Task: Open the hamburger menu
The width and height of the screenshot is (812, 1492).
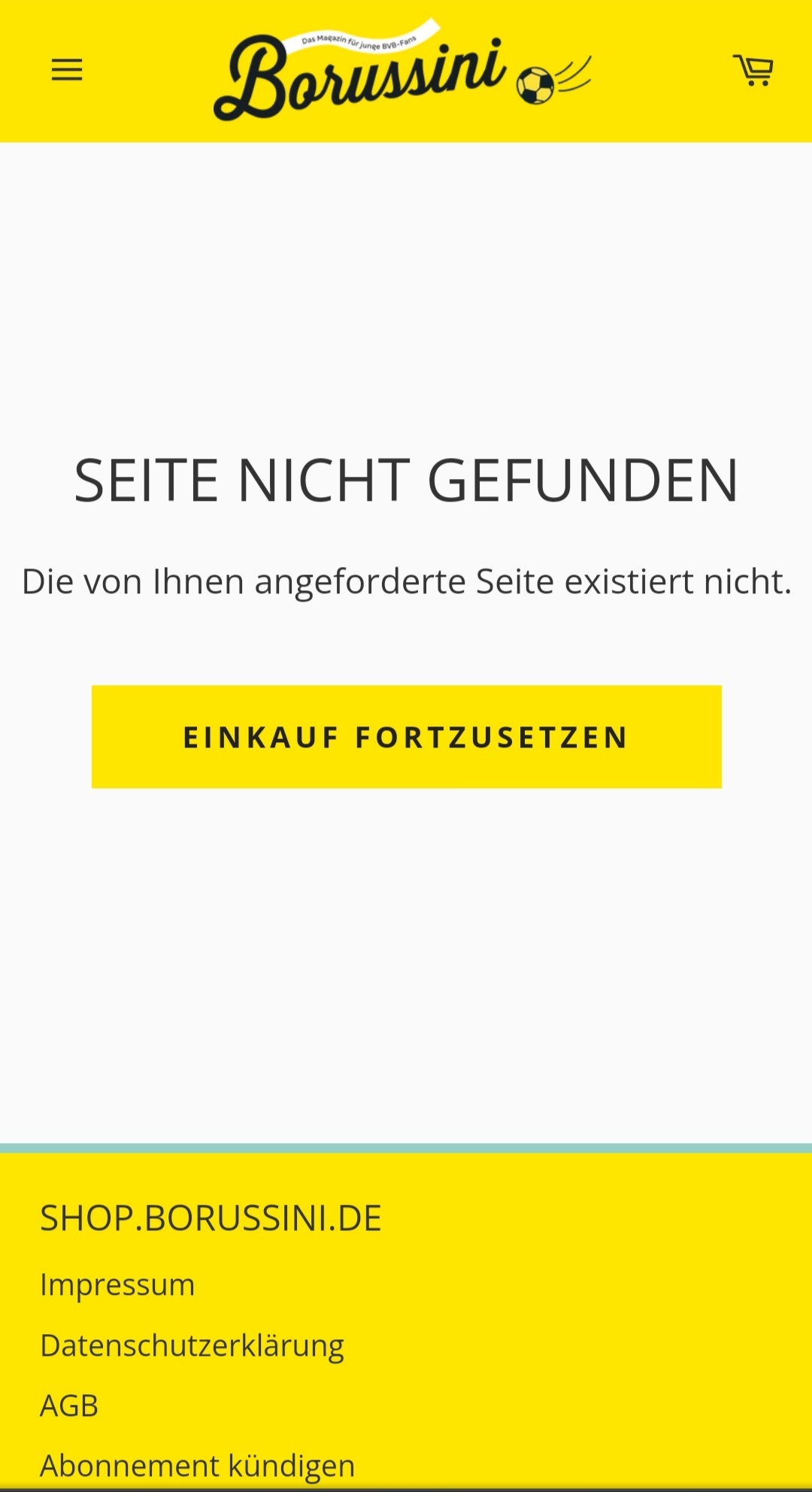Action: tap(67, 71)
